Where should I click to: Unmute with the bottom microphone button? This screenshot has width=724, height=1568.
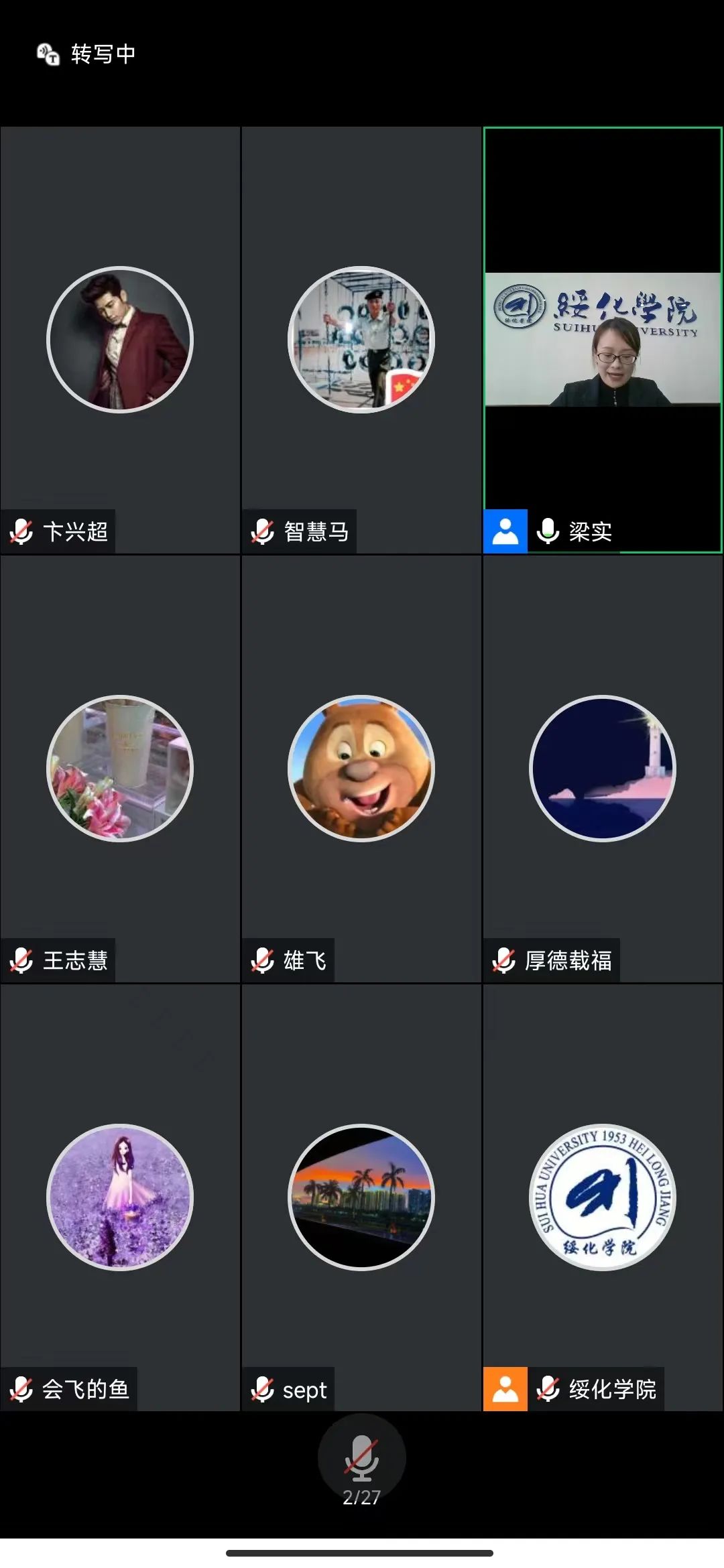pyautogui.click(x=361, y=1457)
